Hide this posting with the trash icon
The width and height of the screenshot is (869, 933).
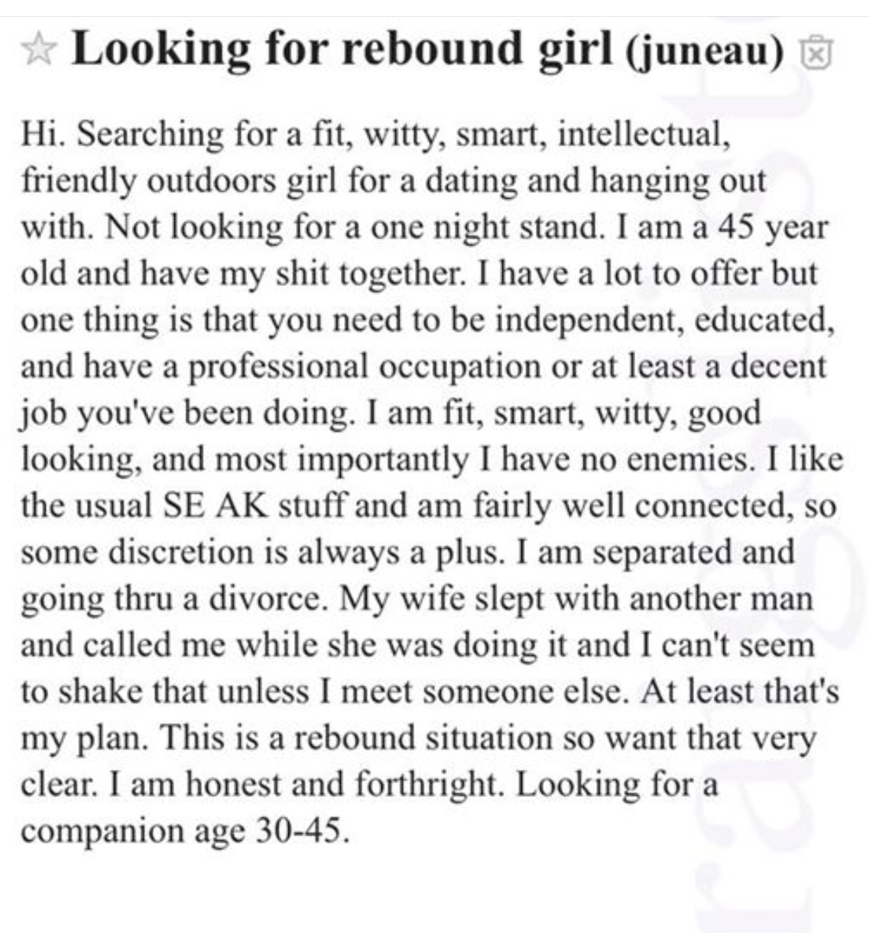click(817, 52)
